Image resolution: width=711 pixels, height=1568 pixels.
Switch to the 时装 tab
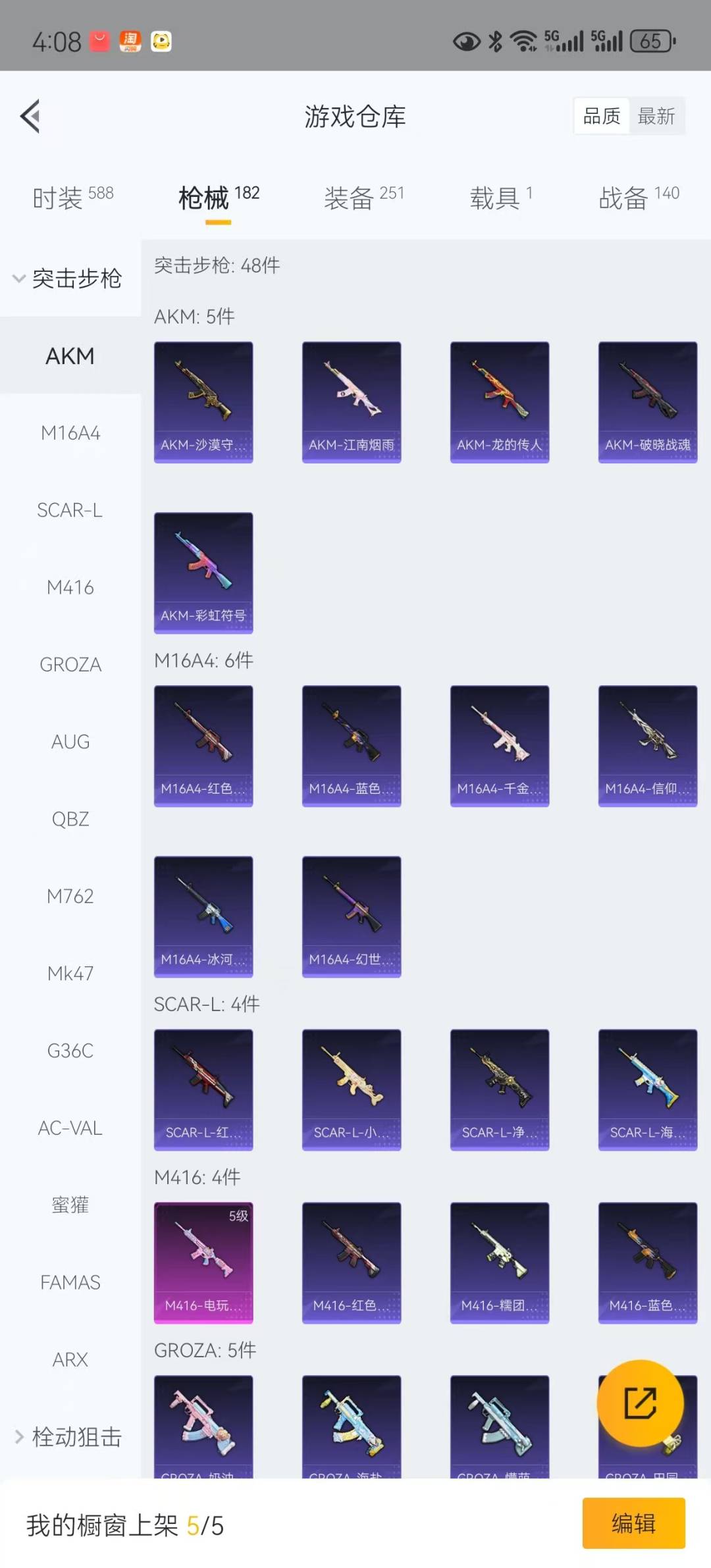tap(72, 197)
